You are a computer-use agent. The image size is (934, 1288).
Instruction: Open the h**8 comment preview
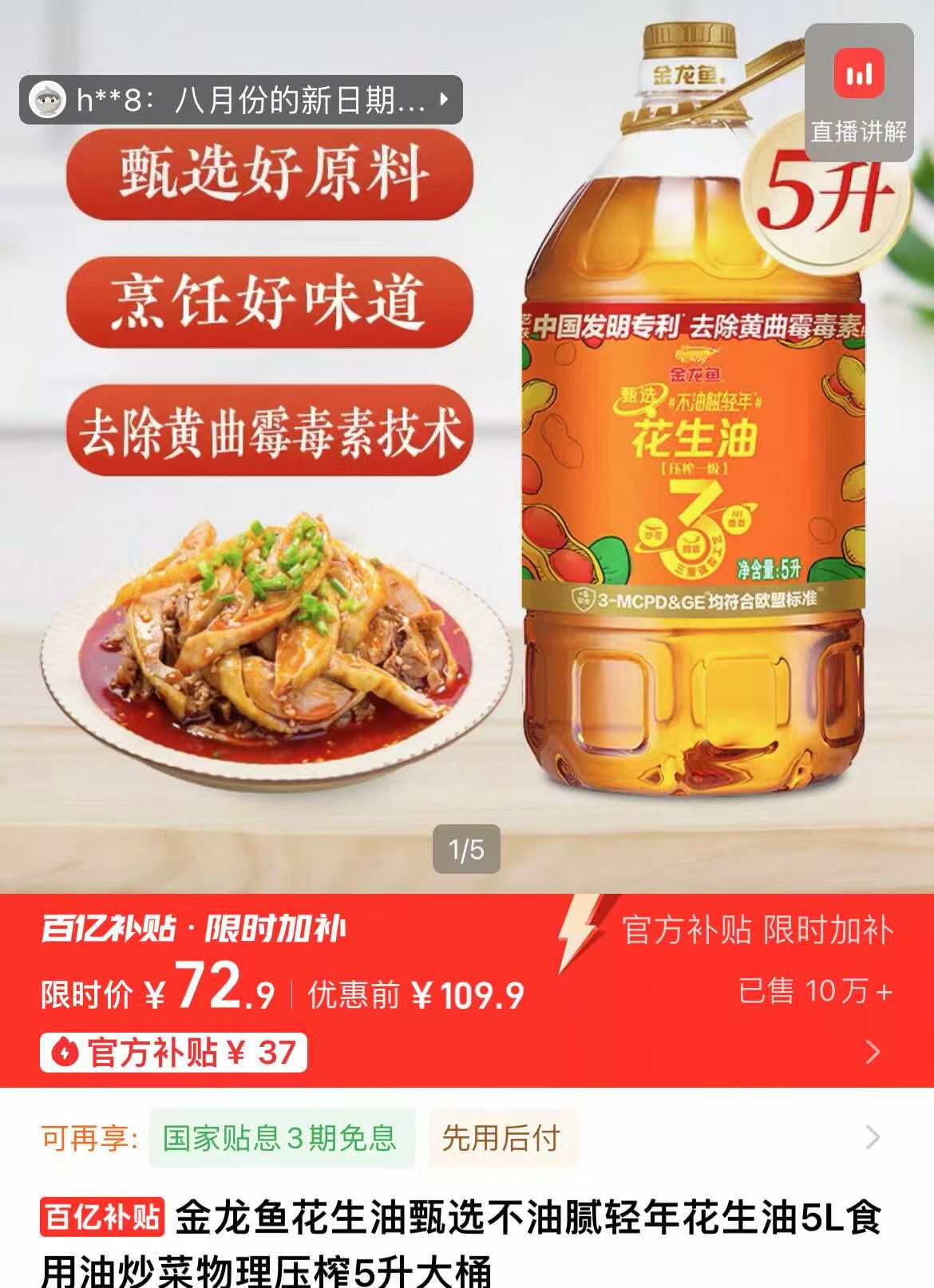(239, 99)
